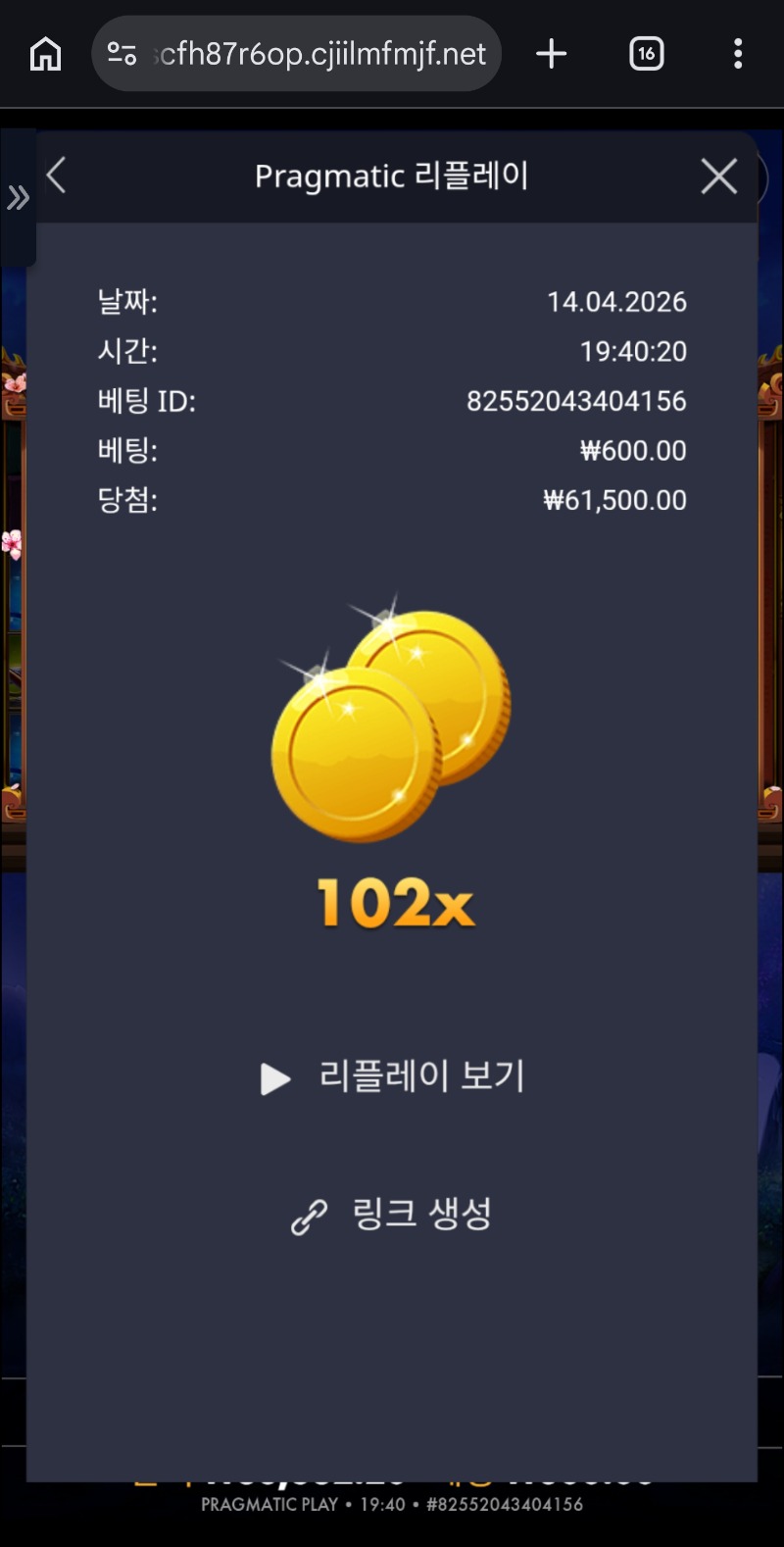Go back from the Pragmatic replay panel
The width and height of the screenshot is (784, 1547).
pyautogui.click(x=57, y=176)
